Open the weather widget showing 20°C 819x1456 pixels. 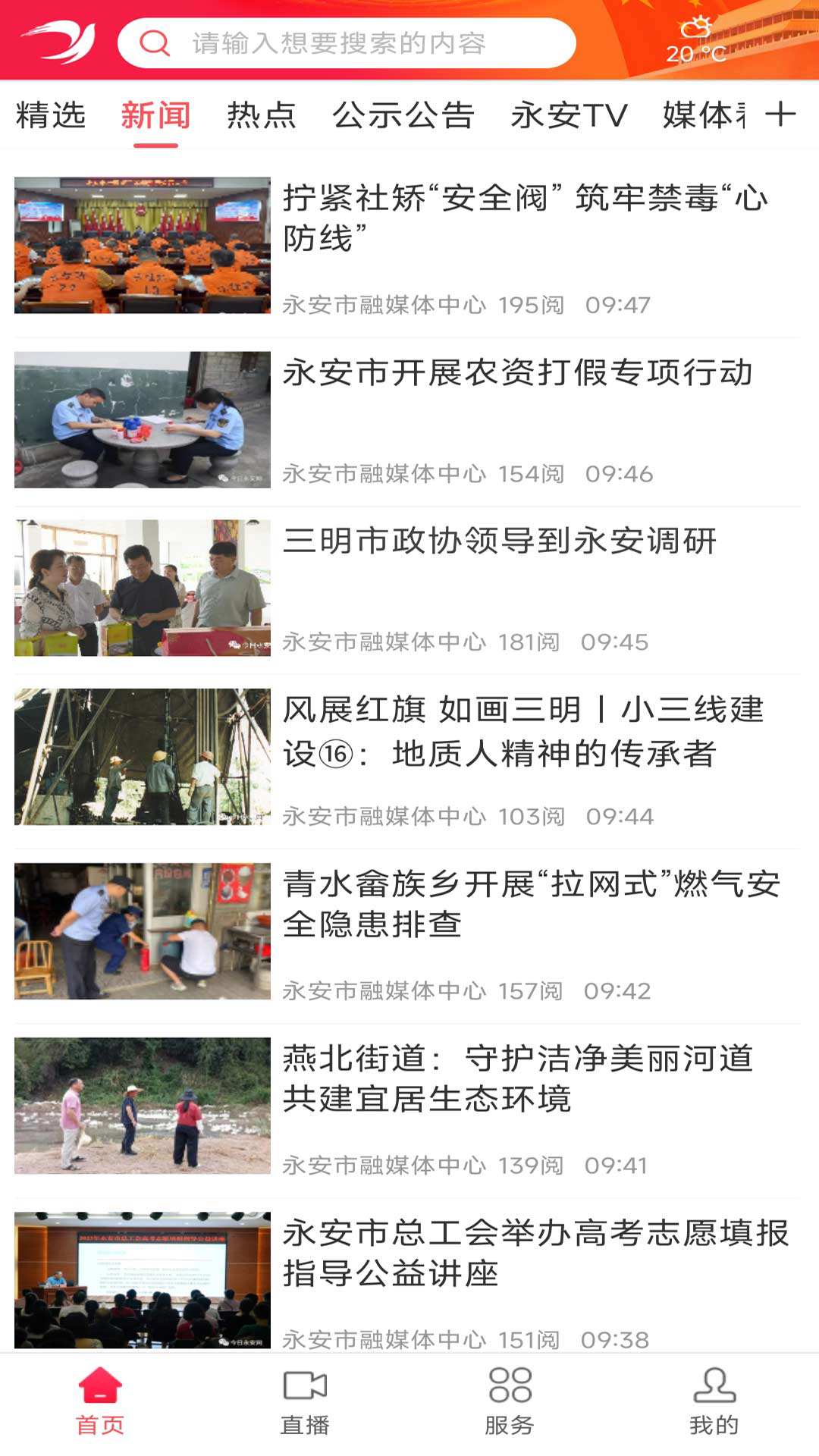[x=696, y=39]
